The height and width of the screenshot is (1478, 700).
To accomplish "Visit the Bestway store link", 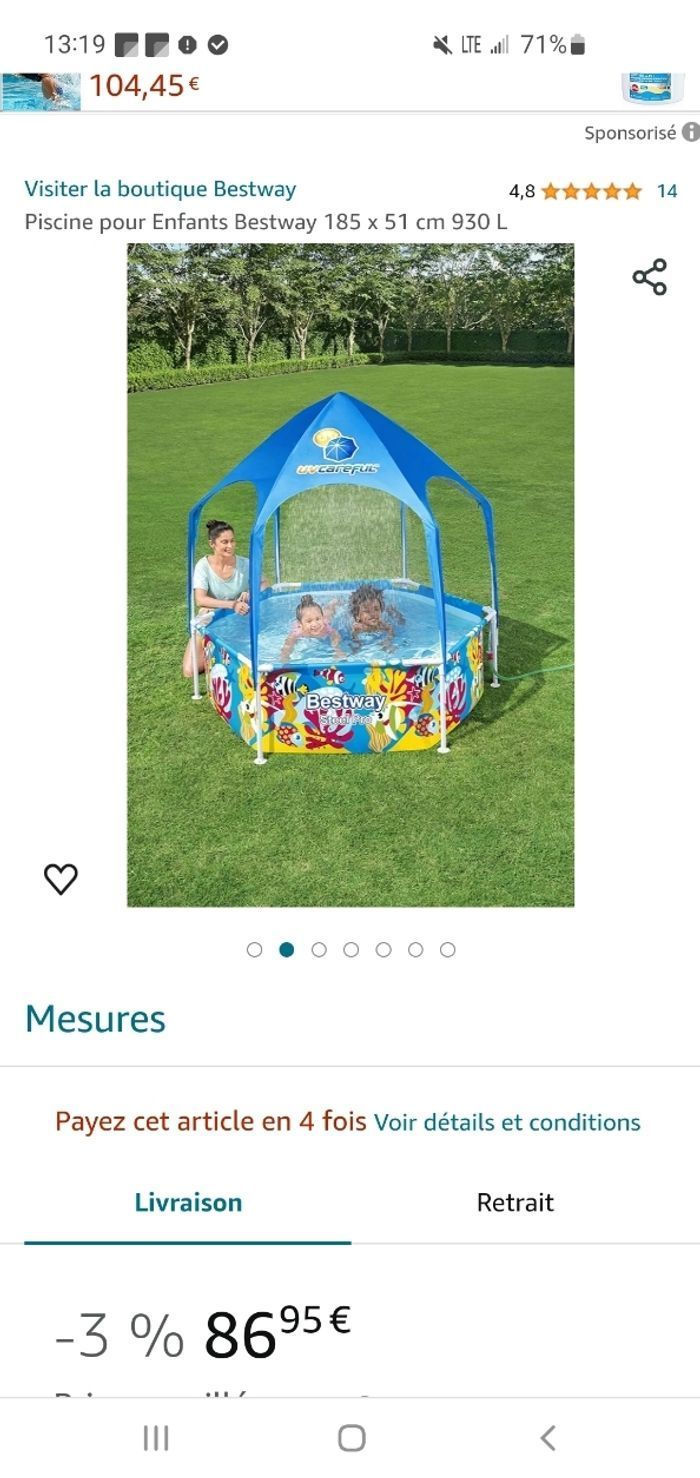I will coord(160,189).
